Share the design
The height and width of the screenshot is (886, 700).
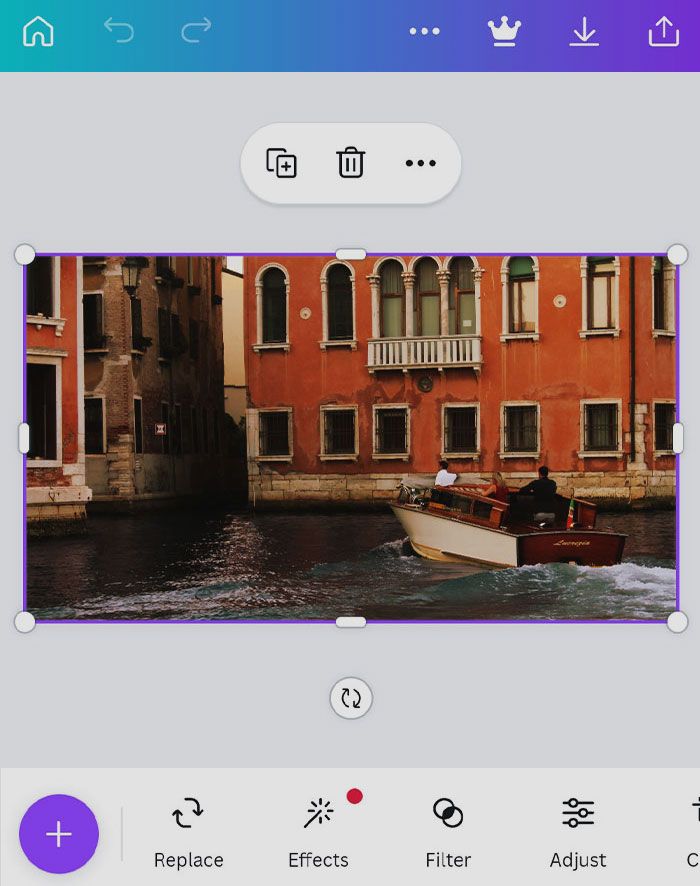tap(663, 32)
